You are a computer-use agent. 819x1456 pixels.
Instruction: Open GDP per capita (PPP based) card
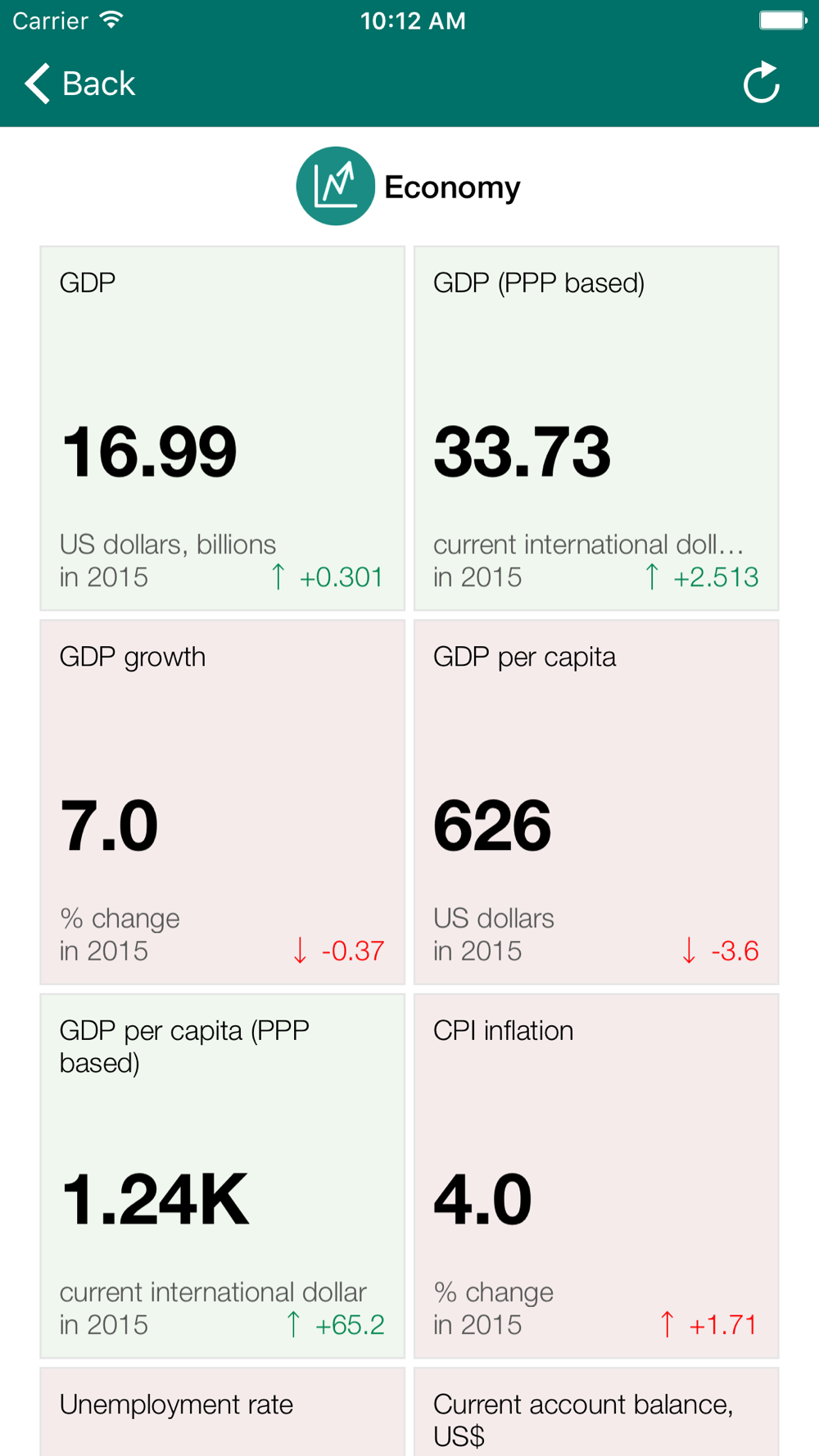[x=222, y=1176]
